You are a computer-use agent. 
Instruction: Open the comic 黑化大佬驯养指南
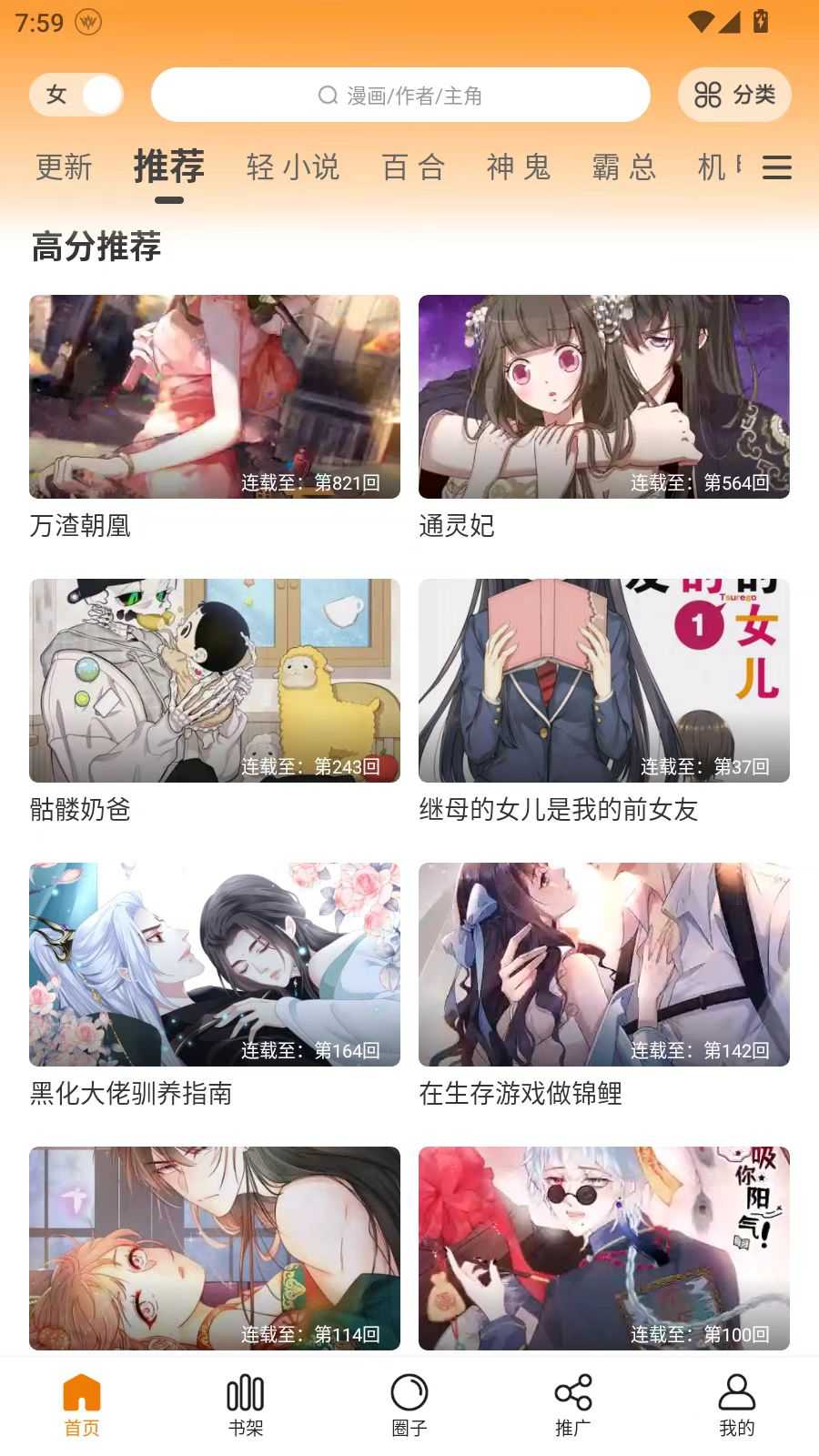pyautogui.click(x=215, y=965)
